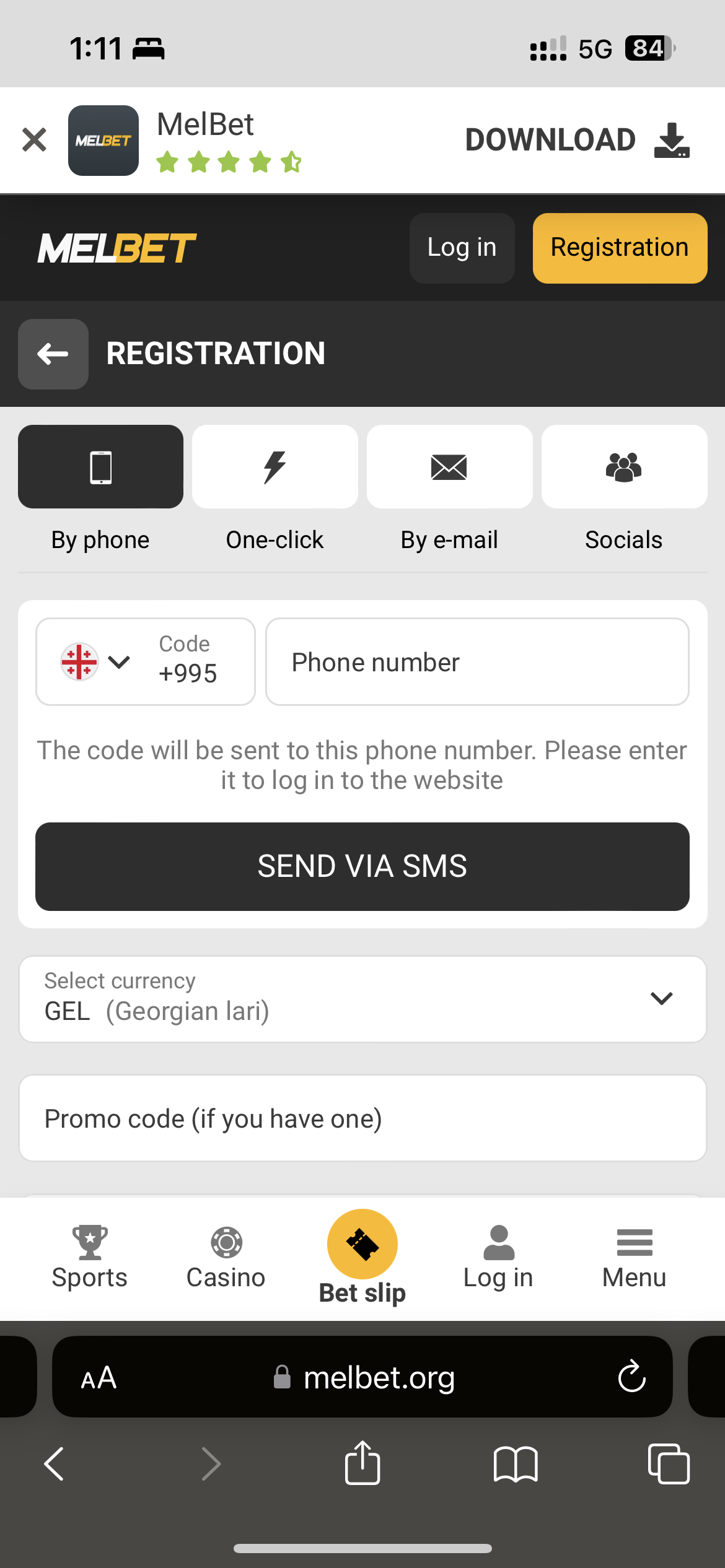This screenshot has height=1568, width=725.
Task: Open the country code +995 selector
Action: 146,661
